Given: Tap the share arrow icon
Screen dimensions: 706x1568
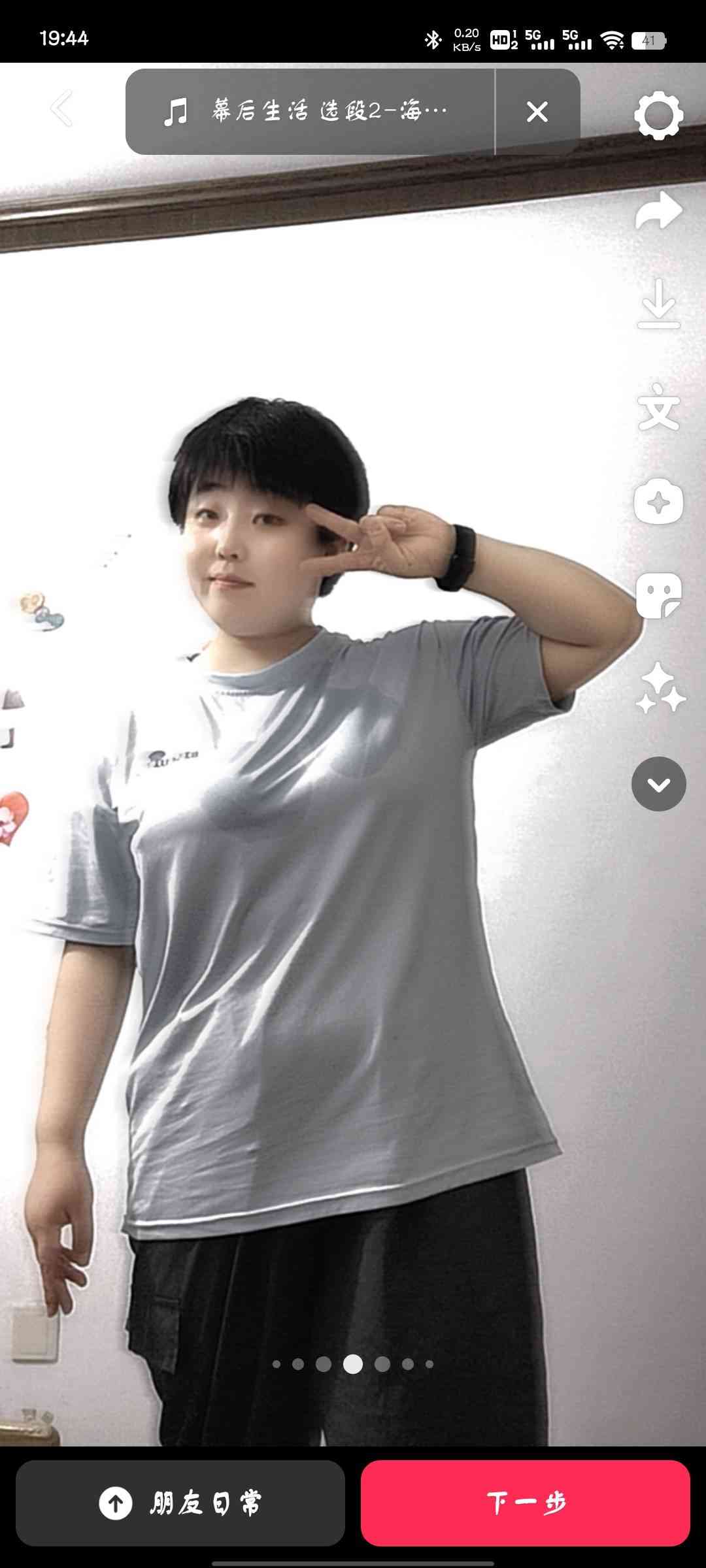Looking at the screenshot, I should coord(658,211).
